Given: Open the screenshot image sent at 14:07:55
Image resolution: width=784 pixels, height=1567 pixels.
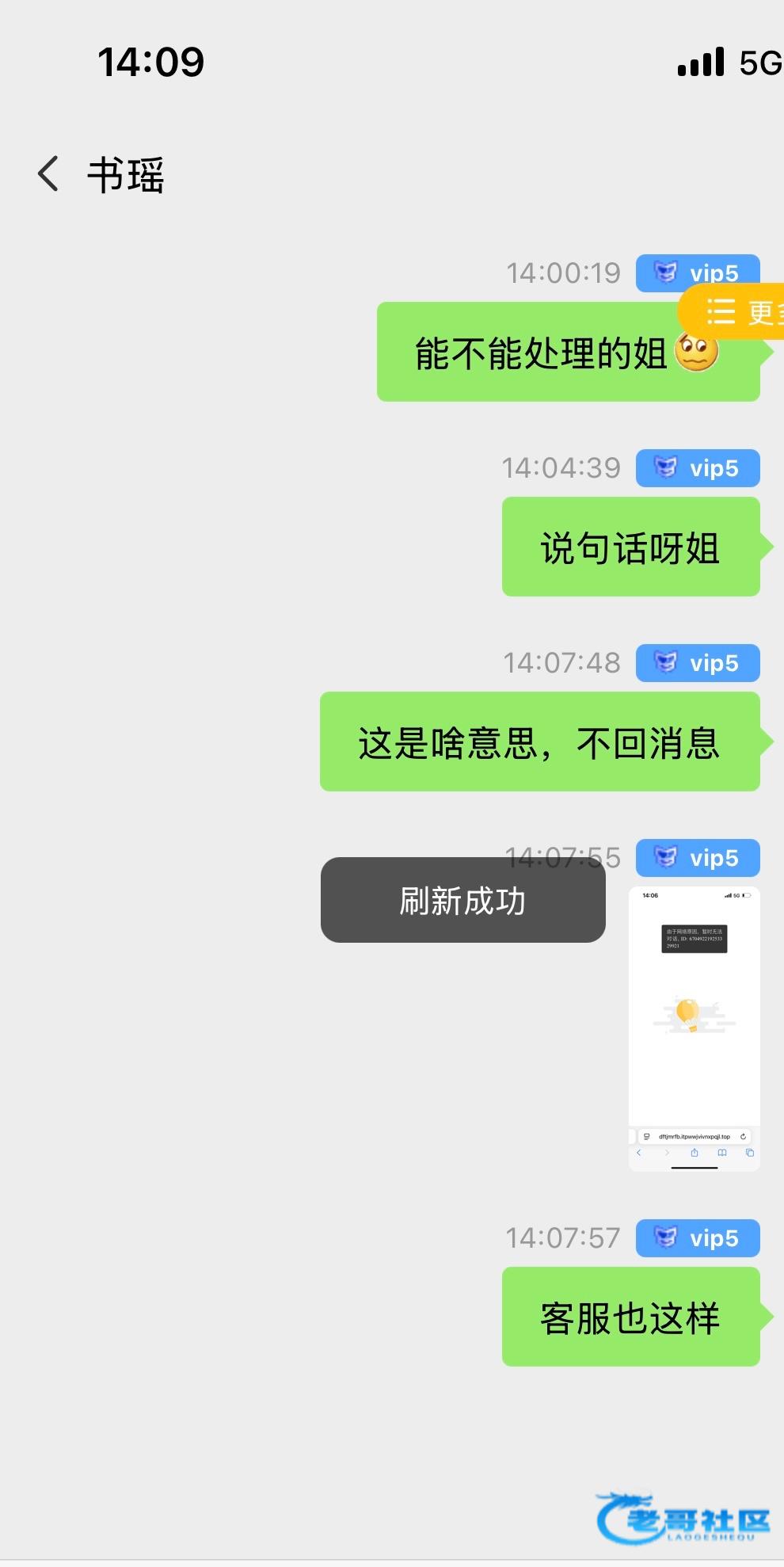Looking at the screenshot, I should click(x=694, y=1028).
